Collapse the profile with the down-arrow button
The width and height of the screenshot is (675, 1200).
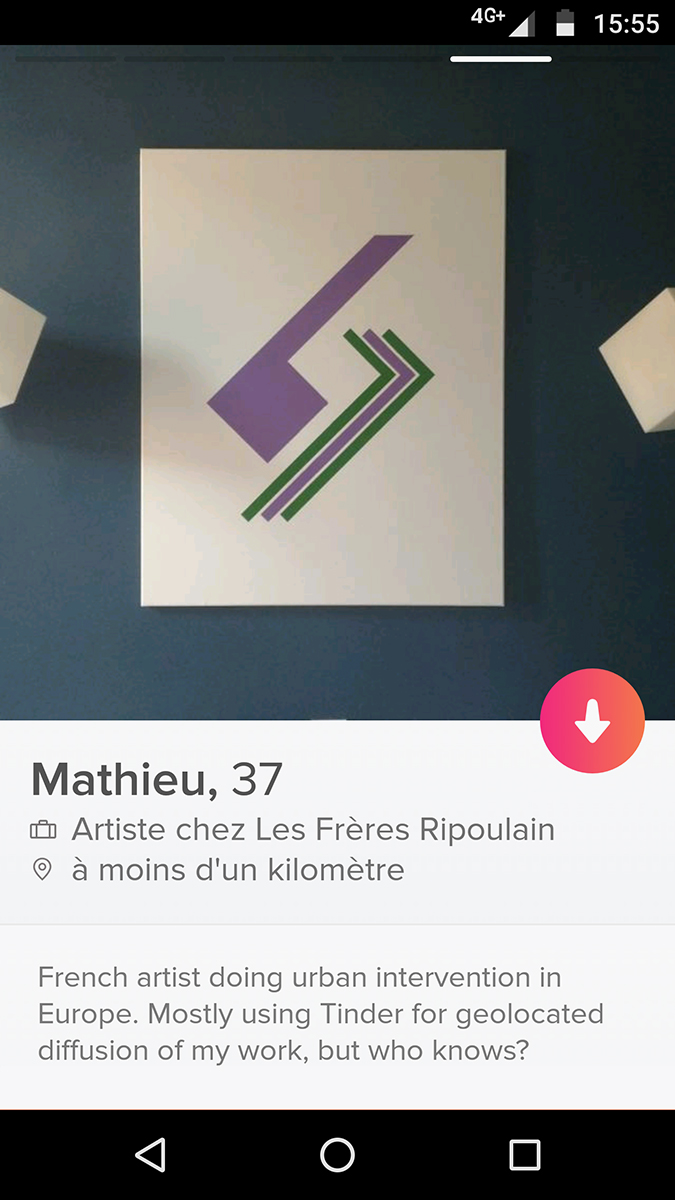click(592, 721)
